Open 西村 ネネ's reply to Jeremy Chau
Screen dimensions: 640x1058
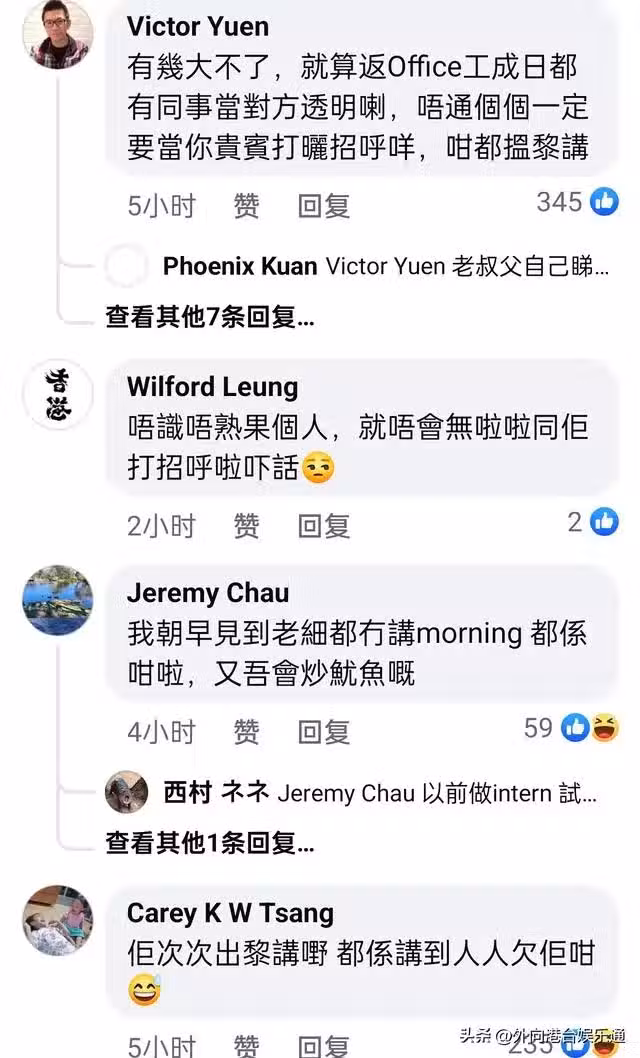(x=380, y=793)
